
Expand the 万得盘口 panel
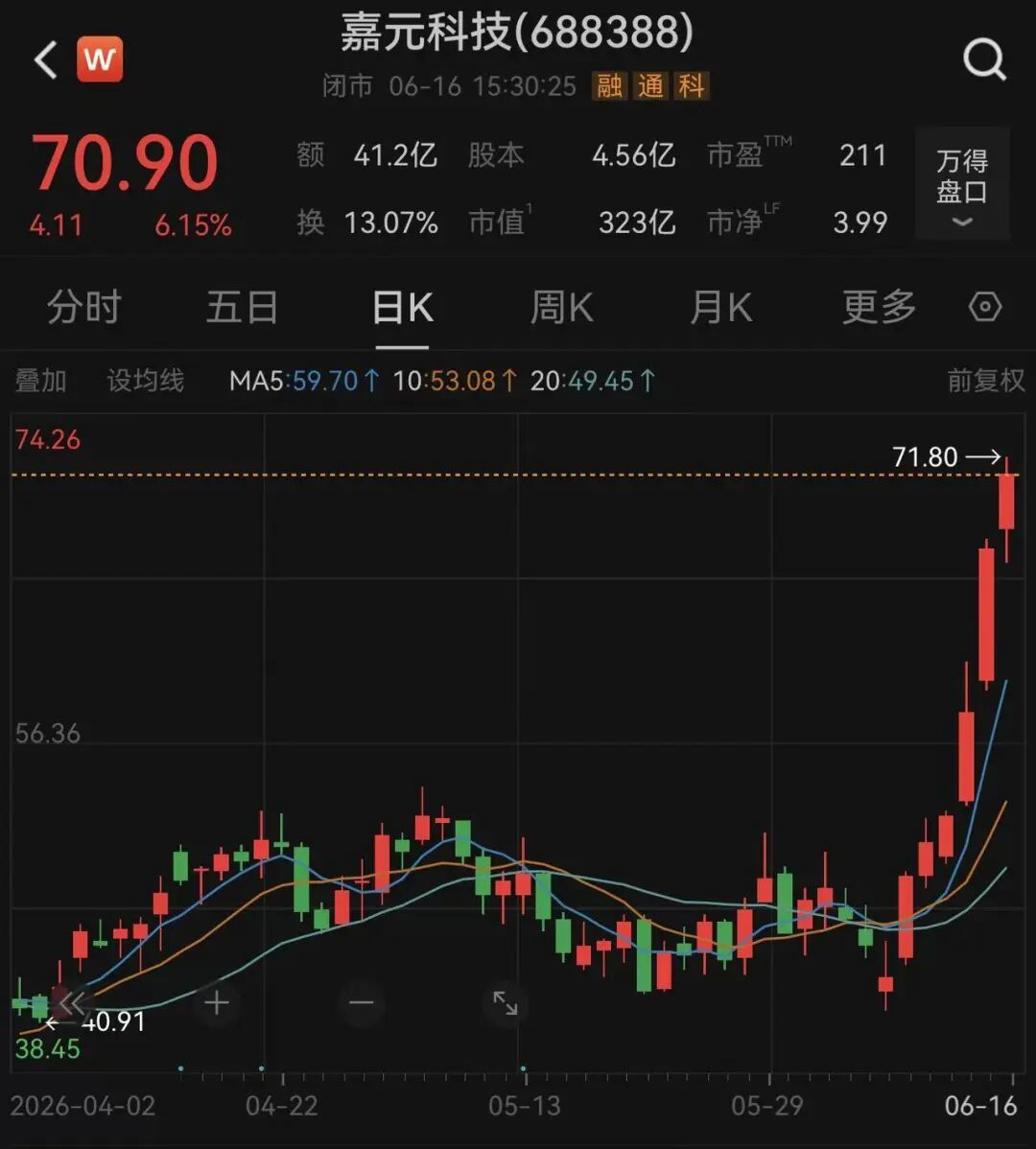[962, 183]
